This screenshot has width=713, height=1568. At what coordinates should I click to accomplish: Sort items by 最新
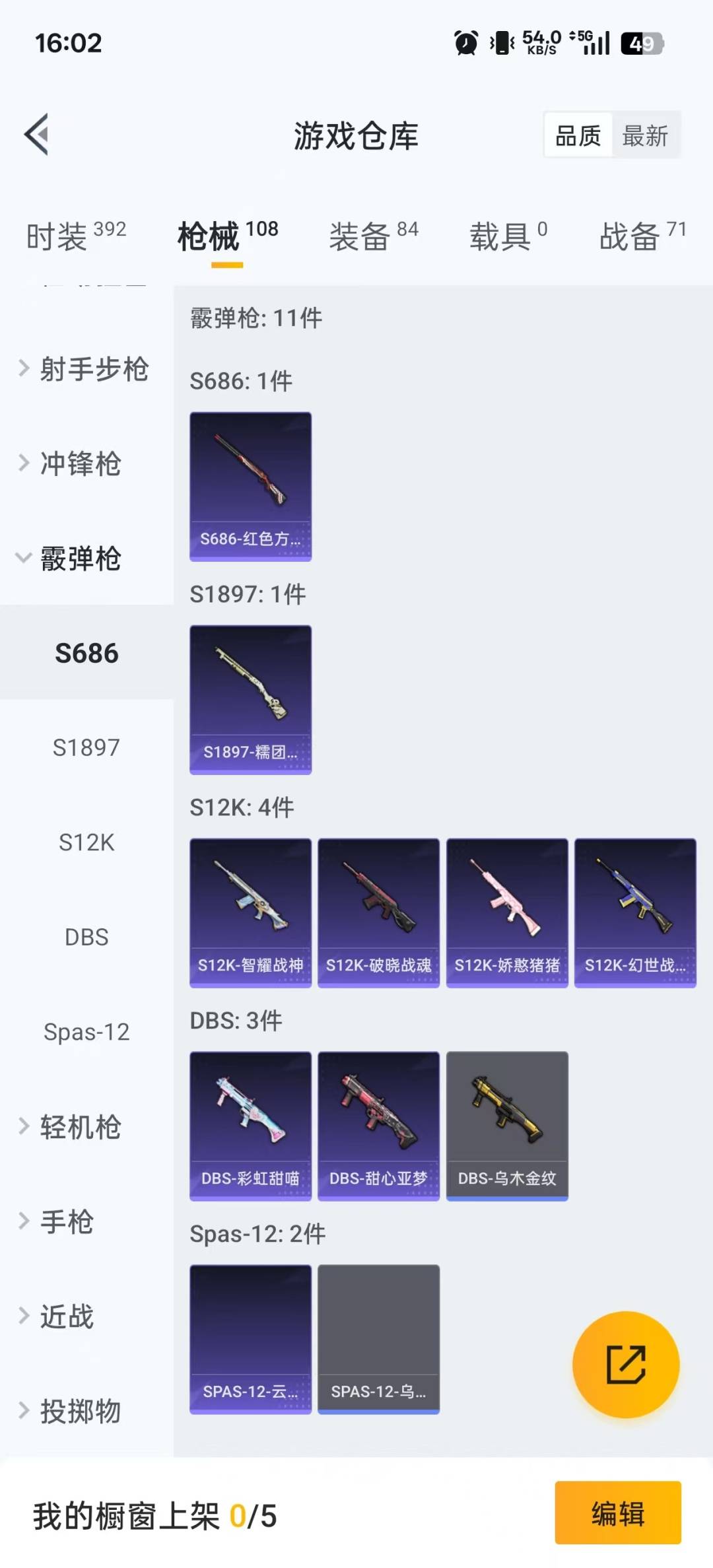coord(645,136)
